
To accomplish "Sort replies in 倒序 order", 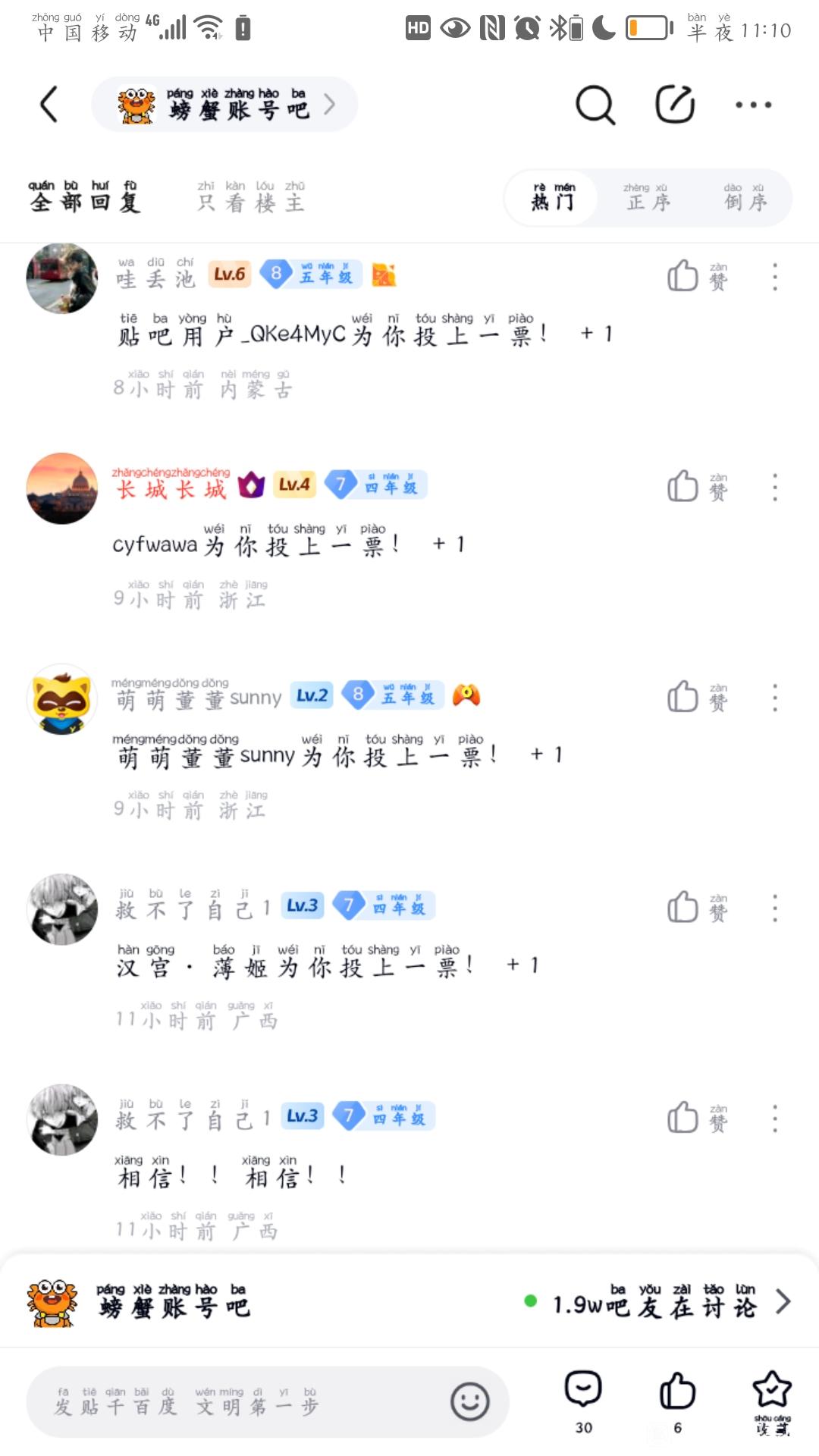I will pyautogui.click(x=745, y=199).
